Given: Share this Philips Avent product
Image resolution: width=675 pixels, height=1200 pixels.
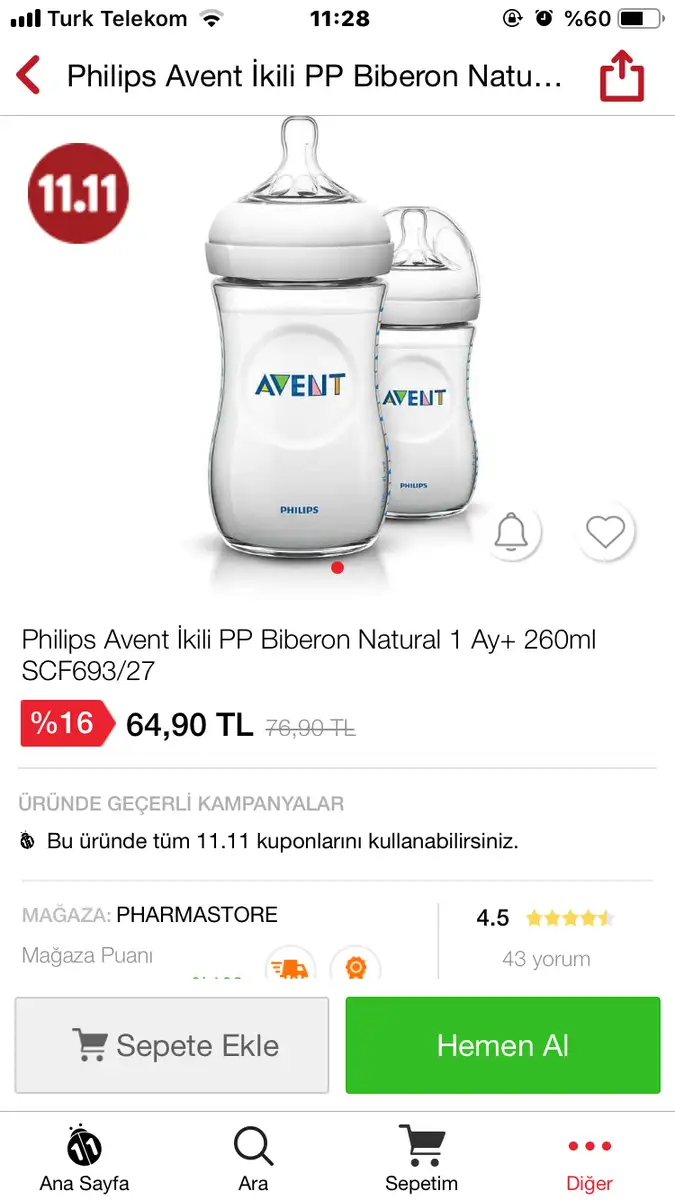Looking at the screenshot, I should click(621, 77).
